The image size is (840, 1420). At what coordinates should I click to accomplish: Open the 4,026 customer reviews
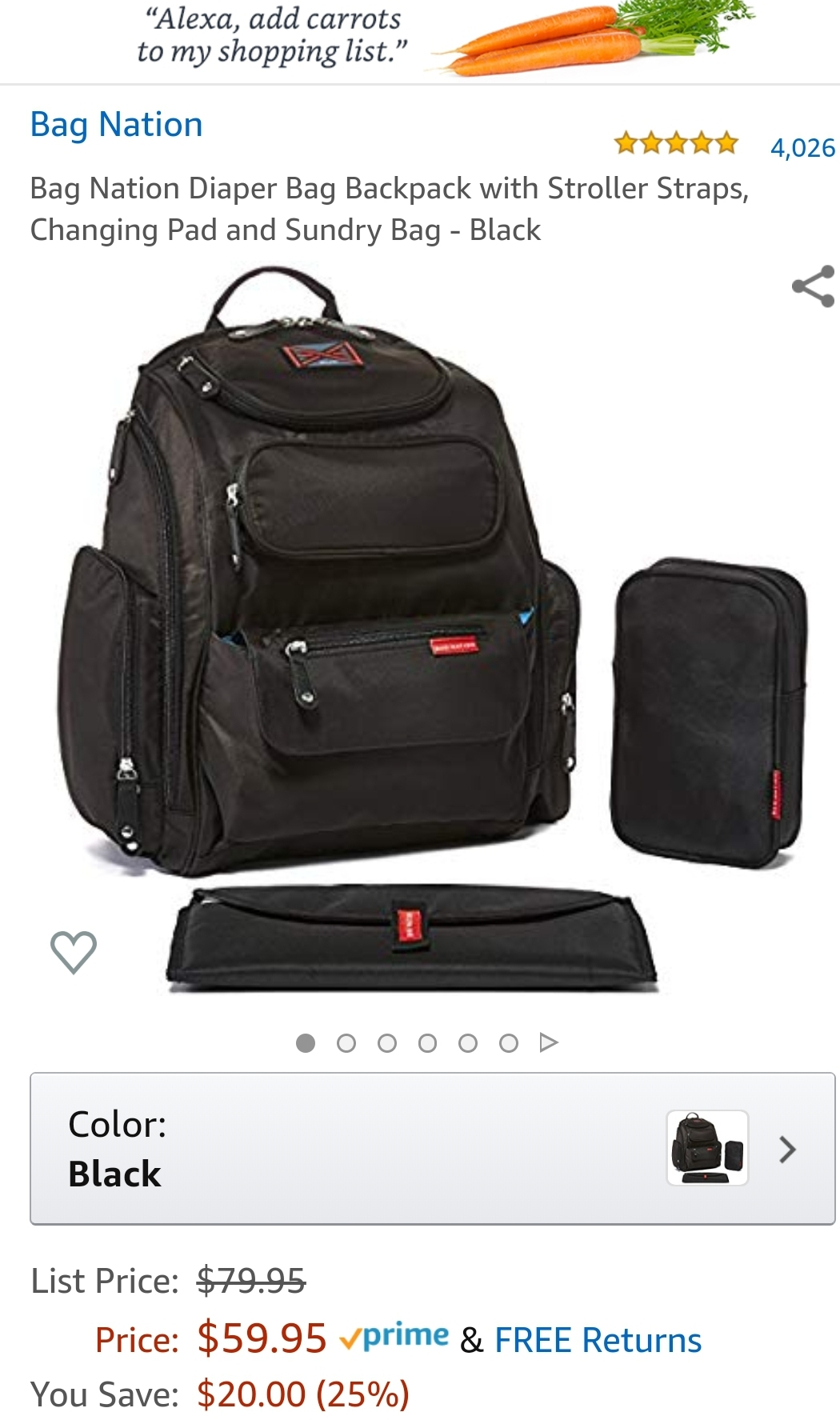point(802,148)
